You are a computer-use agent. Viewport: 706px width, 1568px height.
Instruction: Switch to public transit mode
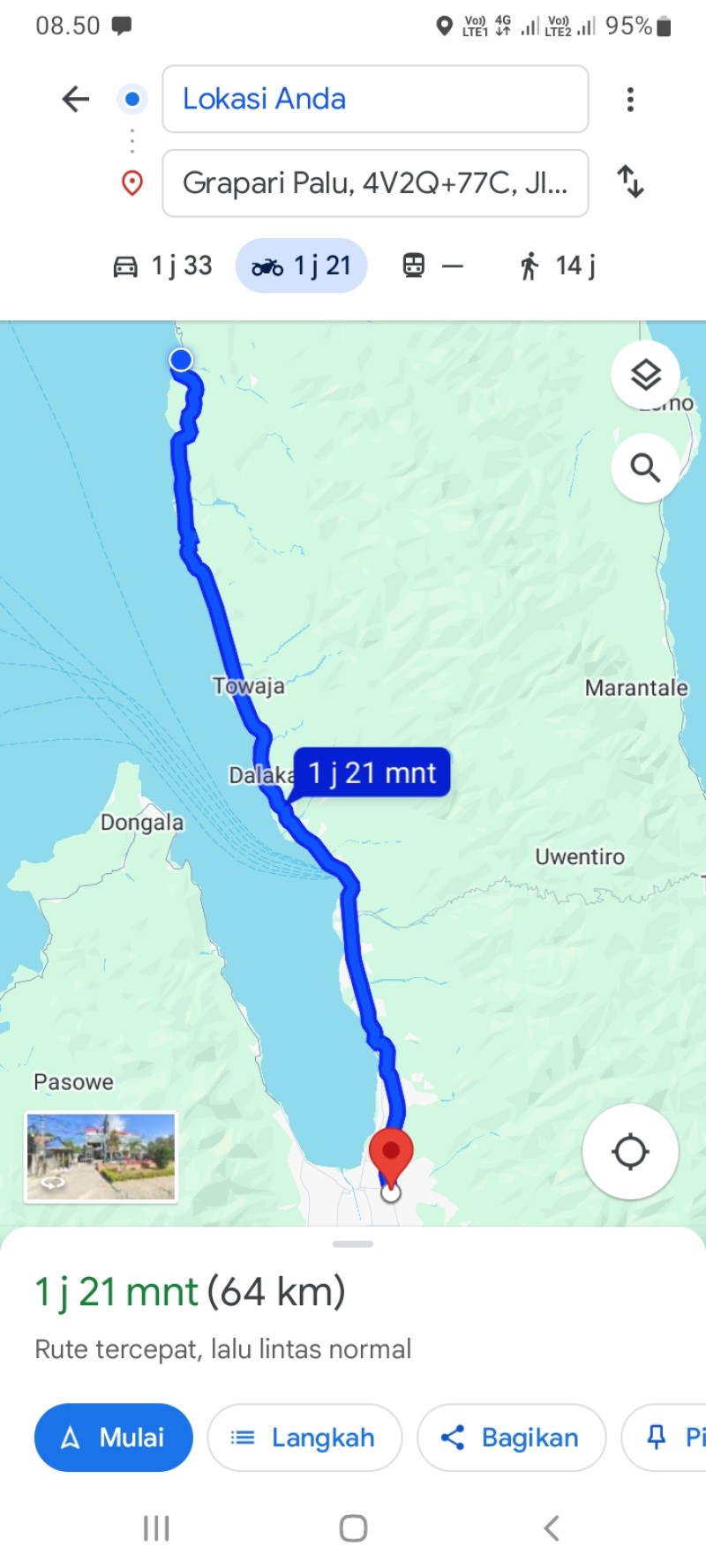(432, 265)
